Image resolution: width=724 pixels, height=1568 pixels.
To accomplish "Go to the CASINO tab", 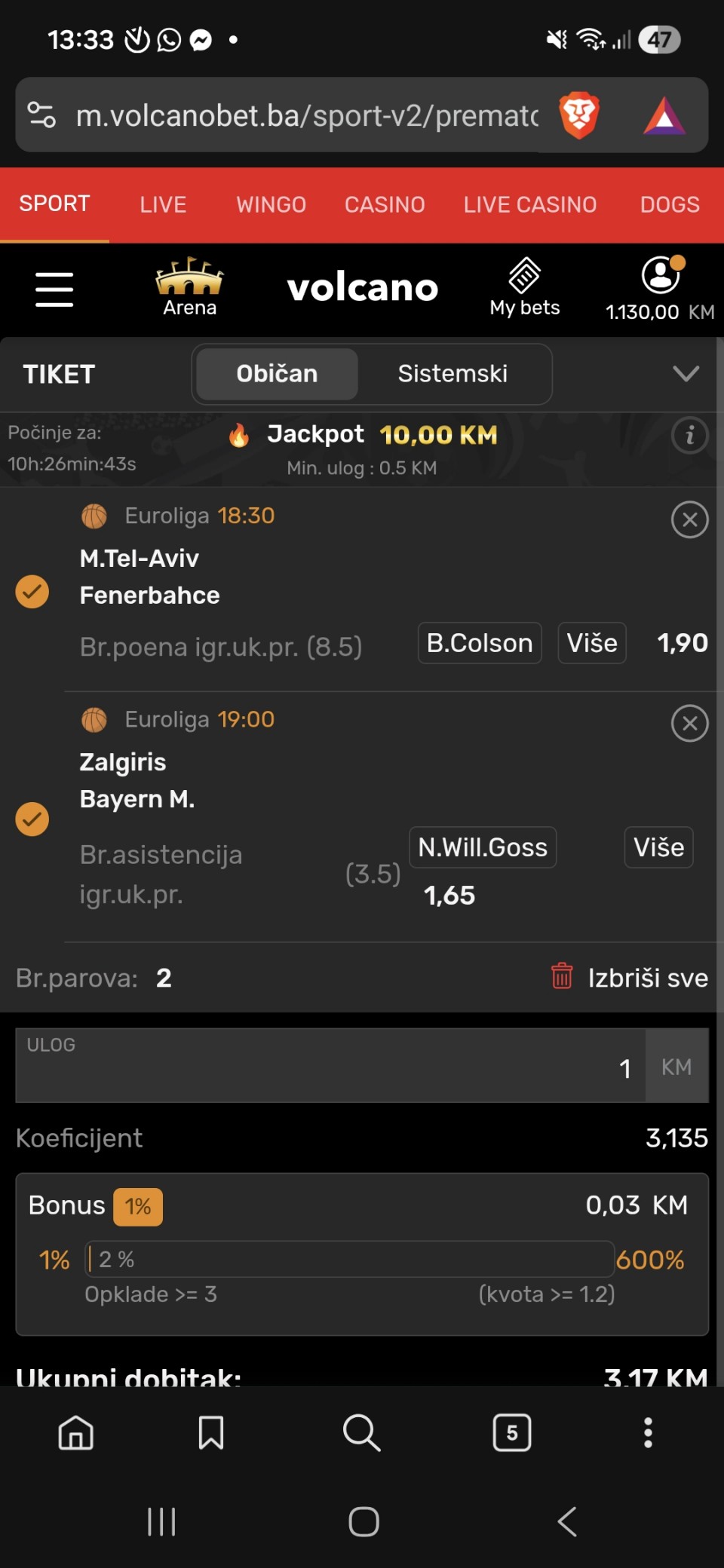I will 385,204.
